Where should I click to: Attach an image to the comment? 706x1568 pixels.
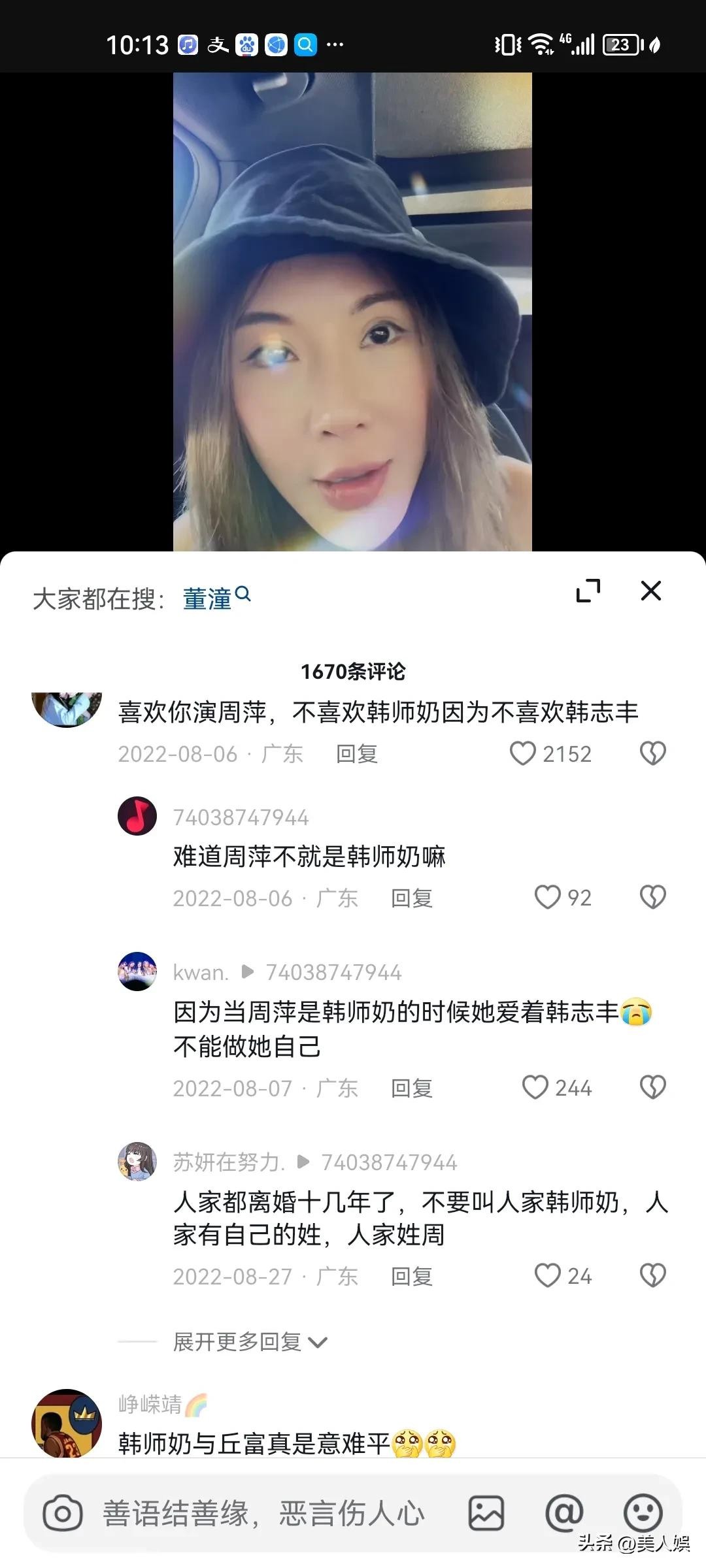click(x=486, y=1514)
